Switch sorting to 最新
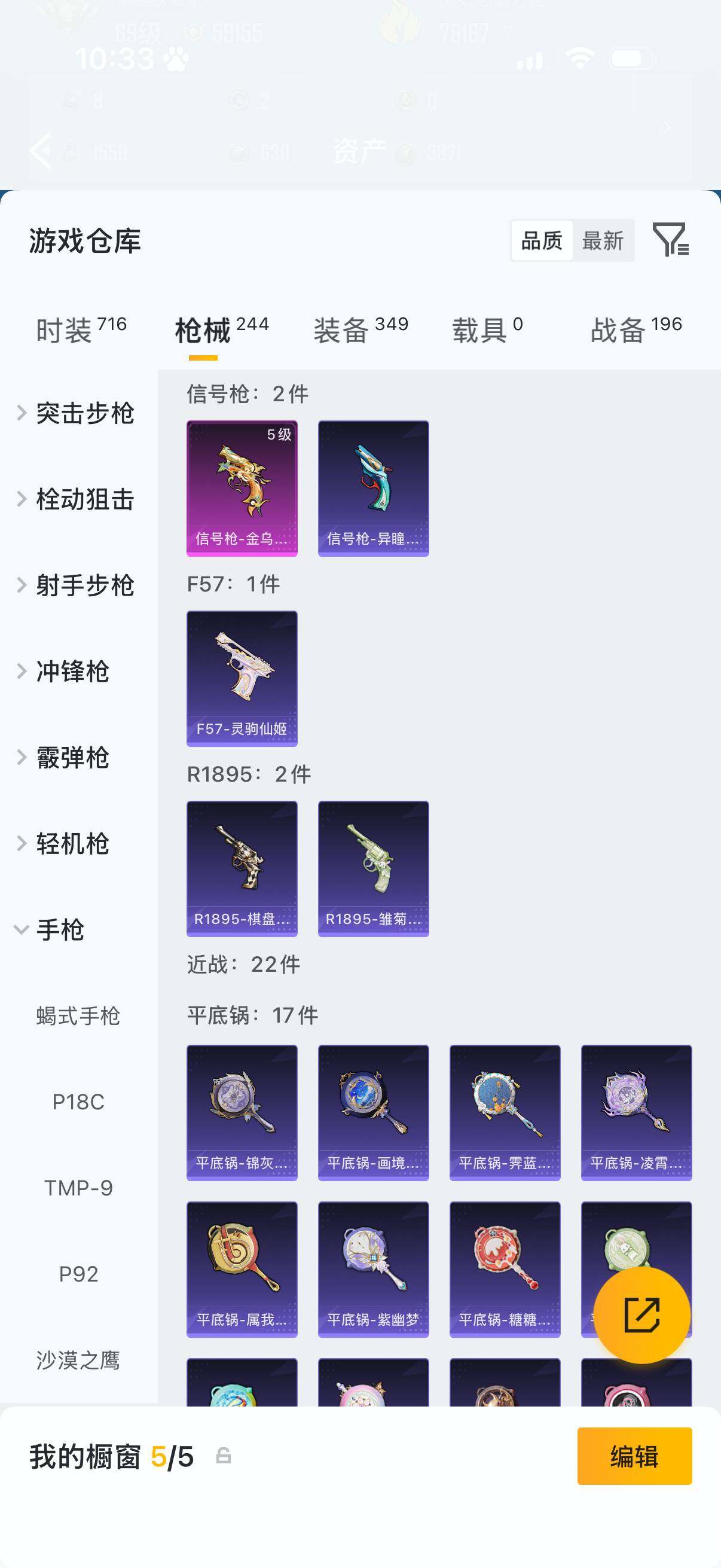This screenshot has height=1568, width=721. click(604, 241)
